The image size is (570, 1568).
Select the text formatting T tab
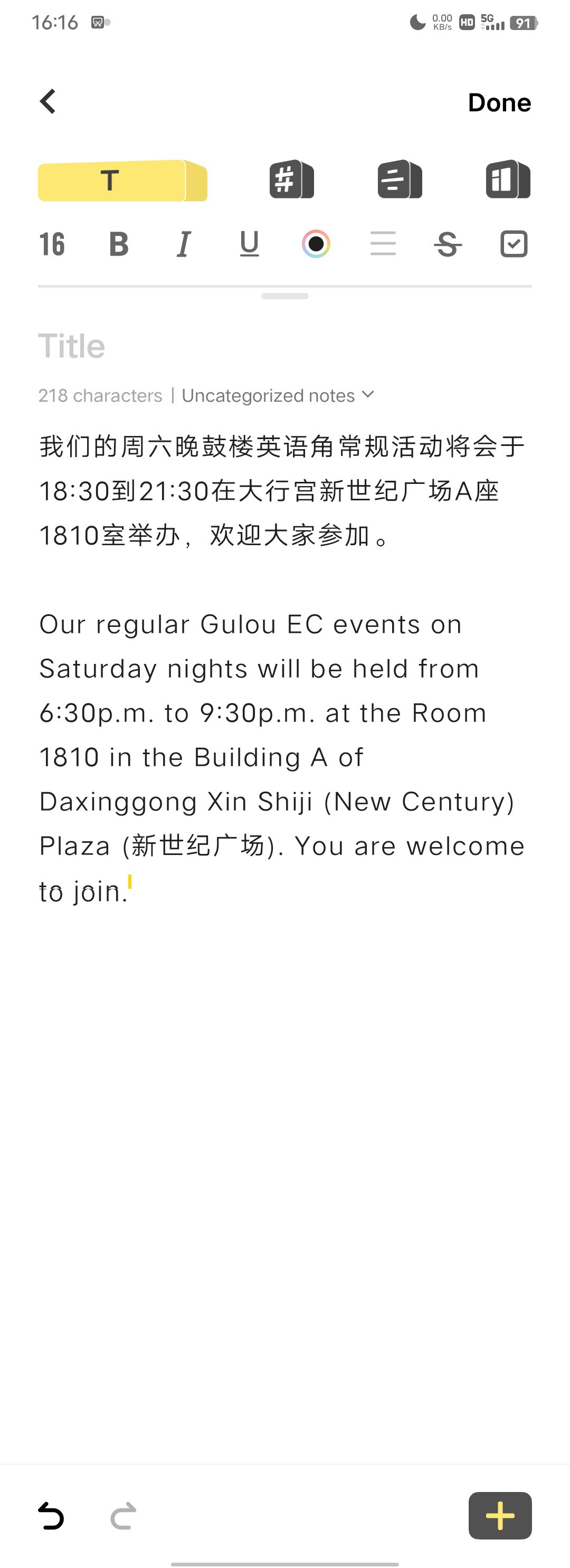[x=122, y=181]
